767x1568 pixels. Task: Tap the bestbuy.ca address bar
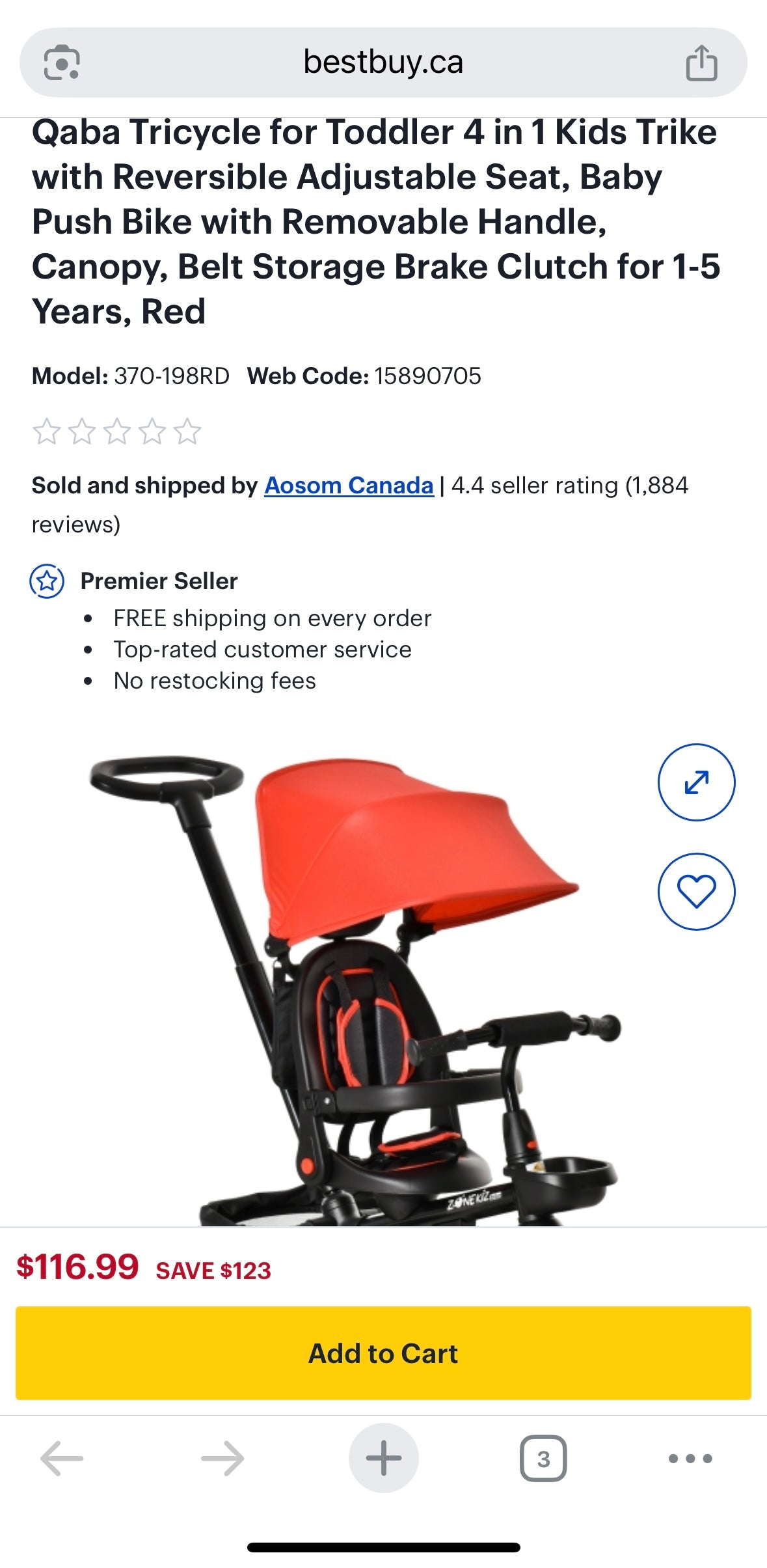point(383,62)
